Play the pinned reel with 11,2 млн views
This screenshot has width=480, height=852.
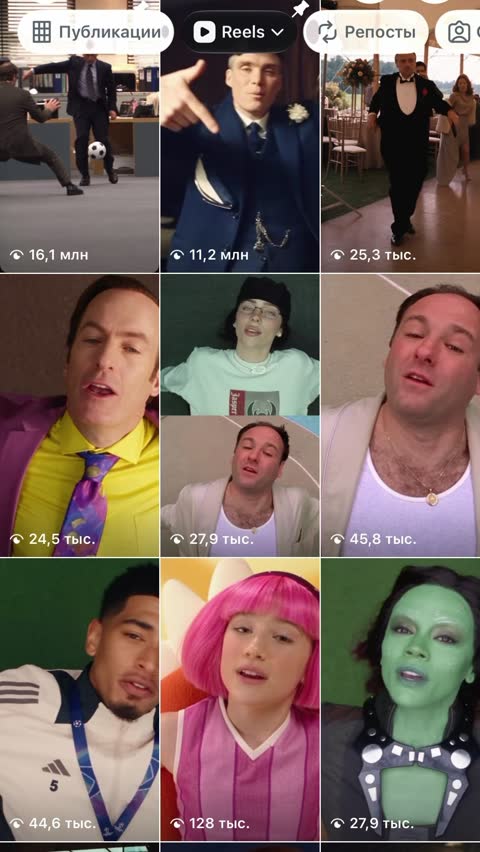tap(240, 136)
